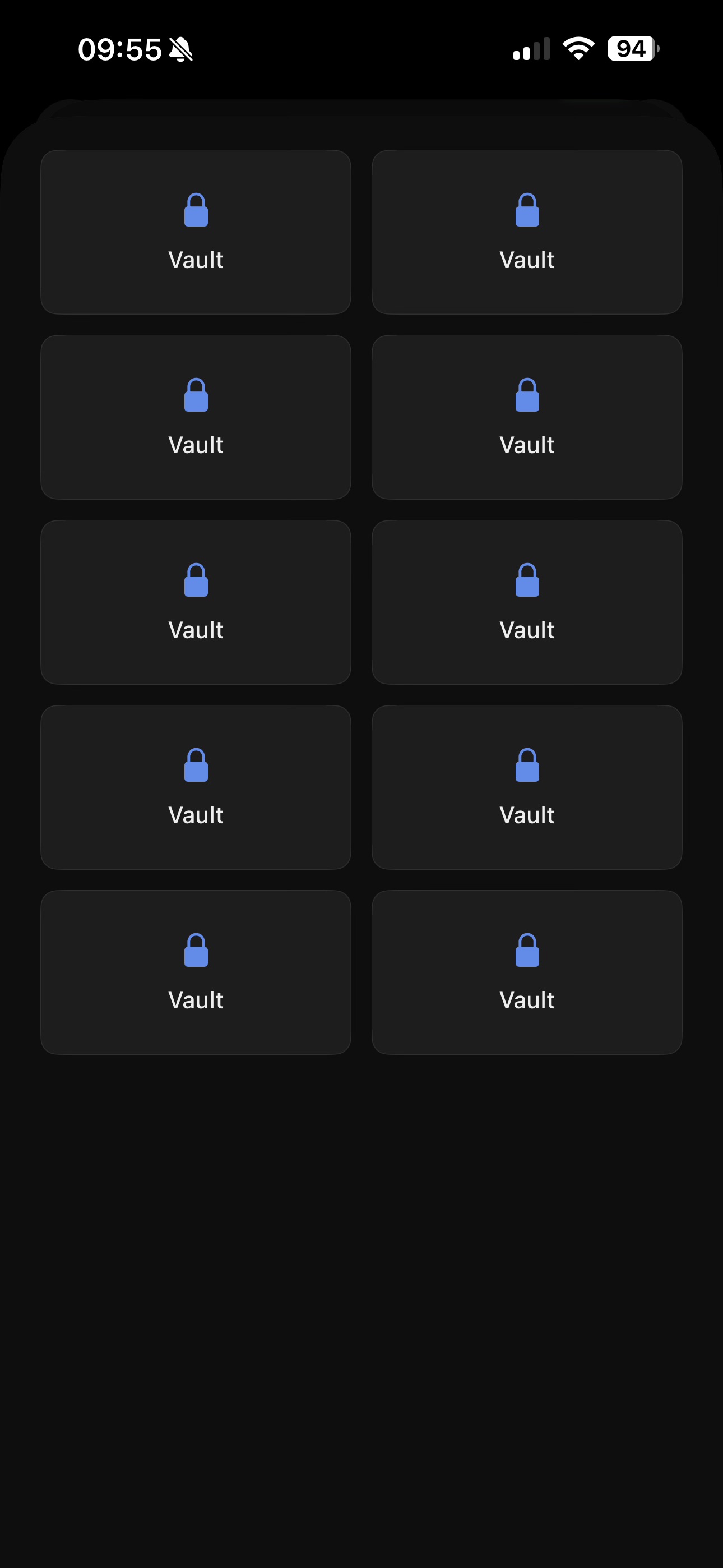
Task: Tap the Vault label on the second-row right tile
Action: point(527,445)
